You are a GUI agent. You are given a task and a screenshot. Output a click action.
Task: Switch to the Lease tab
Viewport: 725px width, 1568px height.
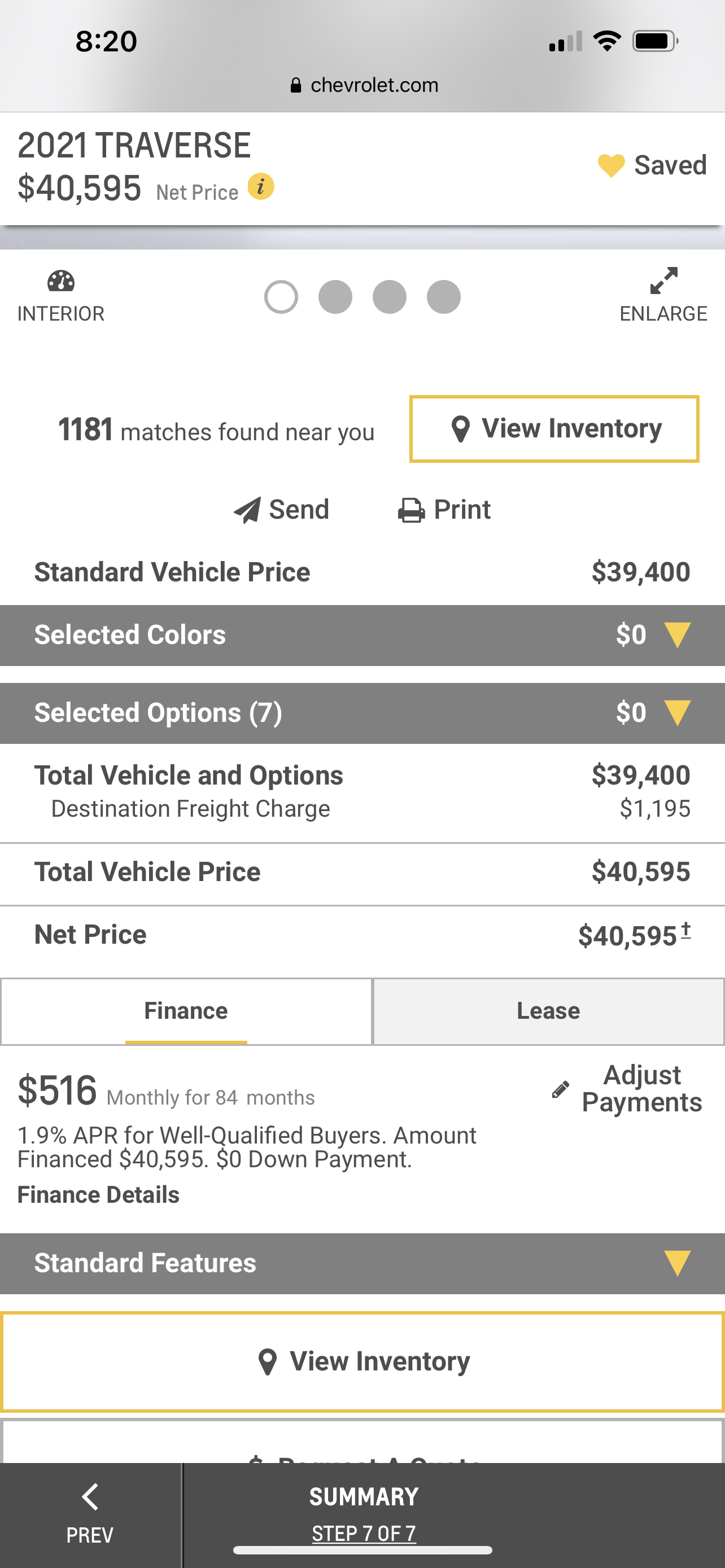tap(548, 1011)
